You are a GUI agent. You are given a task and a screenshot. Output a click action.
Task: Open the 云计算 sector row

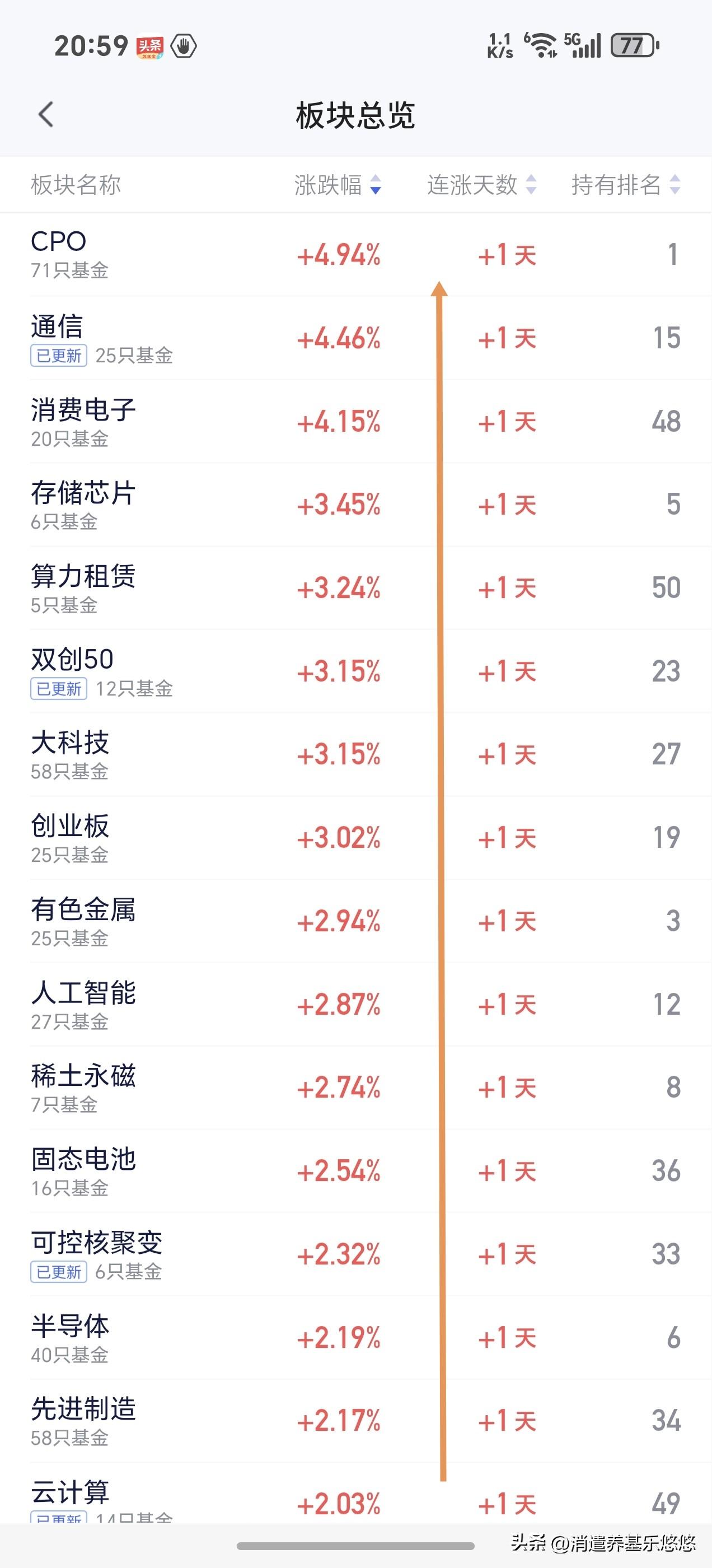(x=356, y=1494)
